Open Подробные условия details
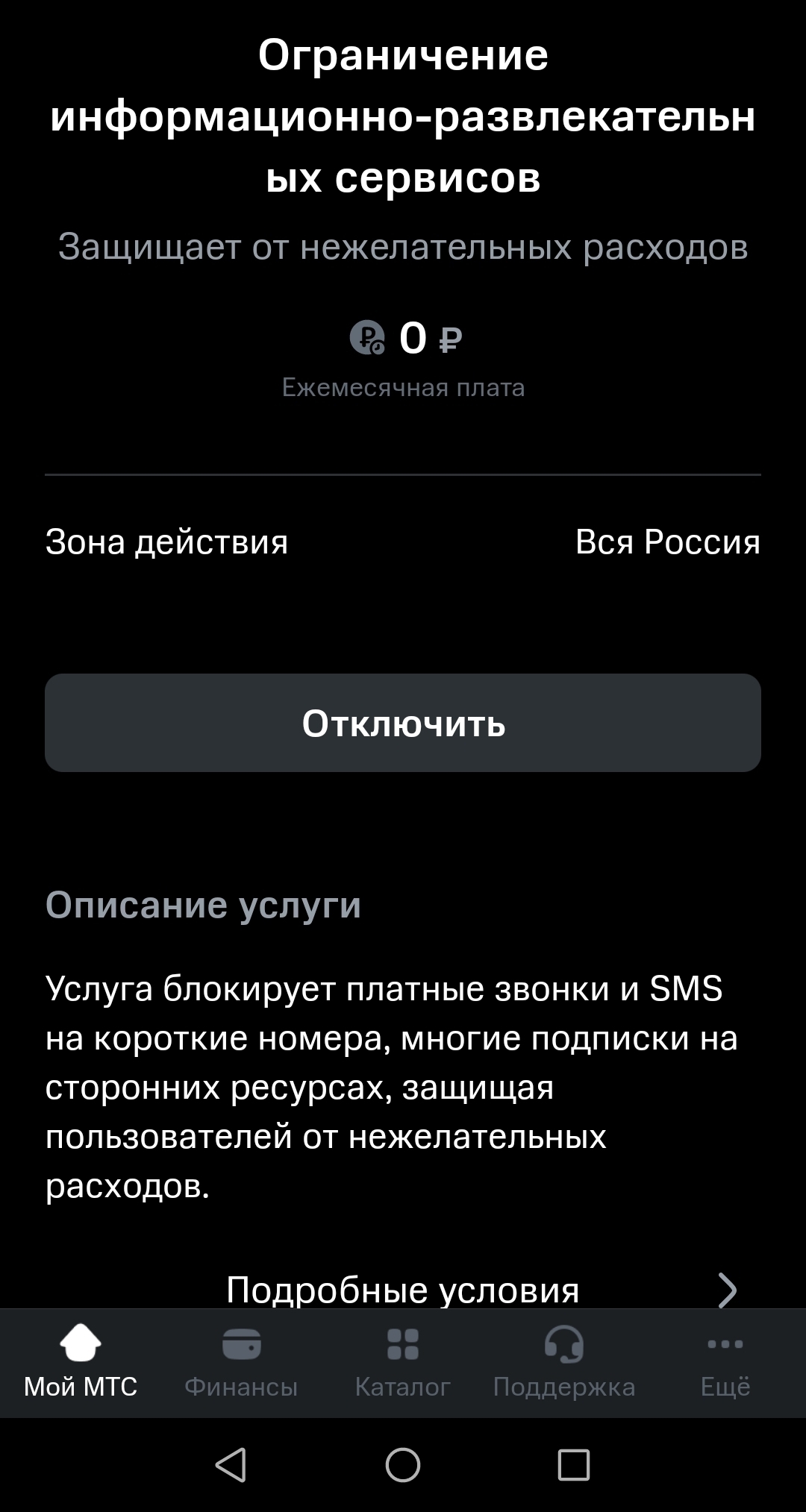This screenshot has width=806, height=1512. (403, 1289)
